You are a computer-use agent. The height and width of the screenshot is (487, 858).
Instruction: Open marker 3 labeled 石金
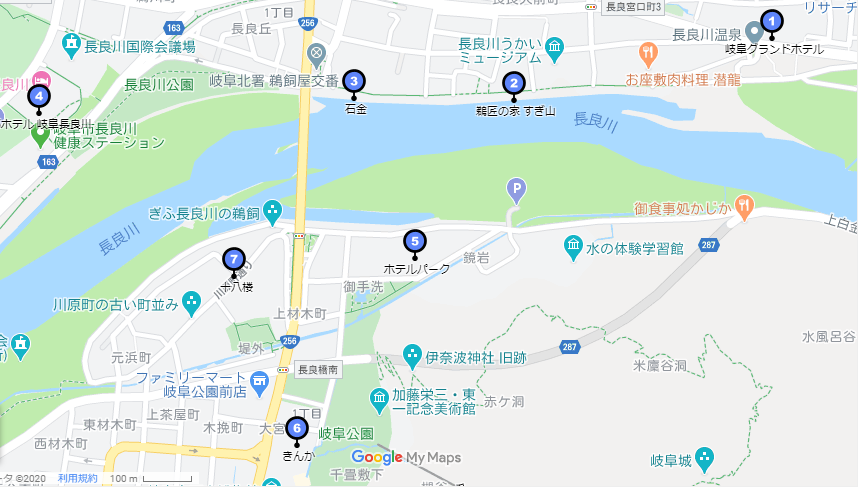pyautogui.click(x=353, y=83)
